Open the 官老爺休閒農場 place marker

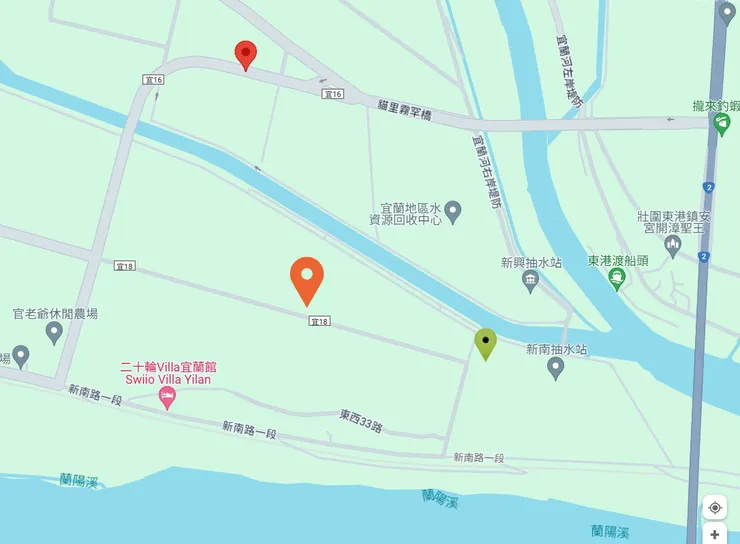click(x=21, y=356)
